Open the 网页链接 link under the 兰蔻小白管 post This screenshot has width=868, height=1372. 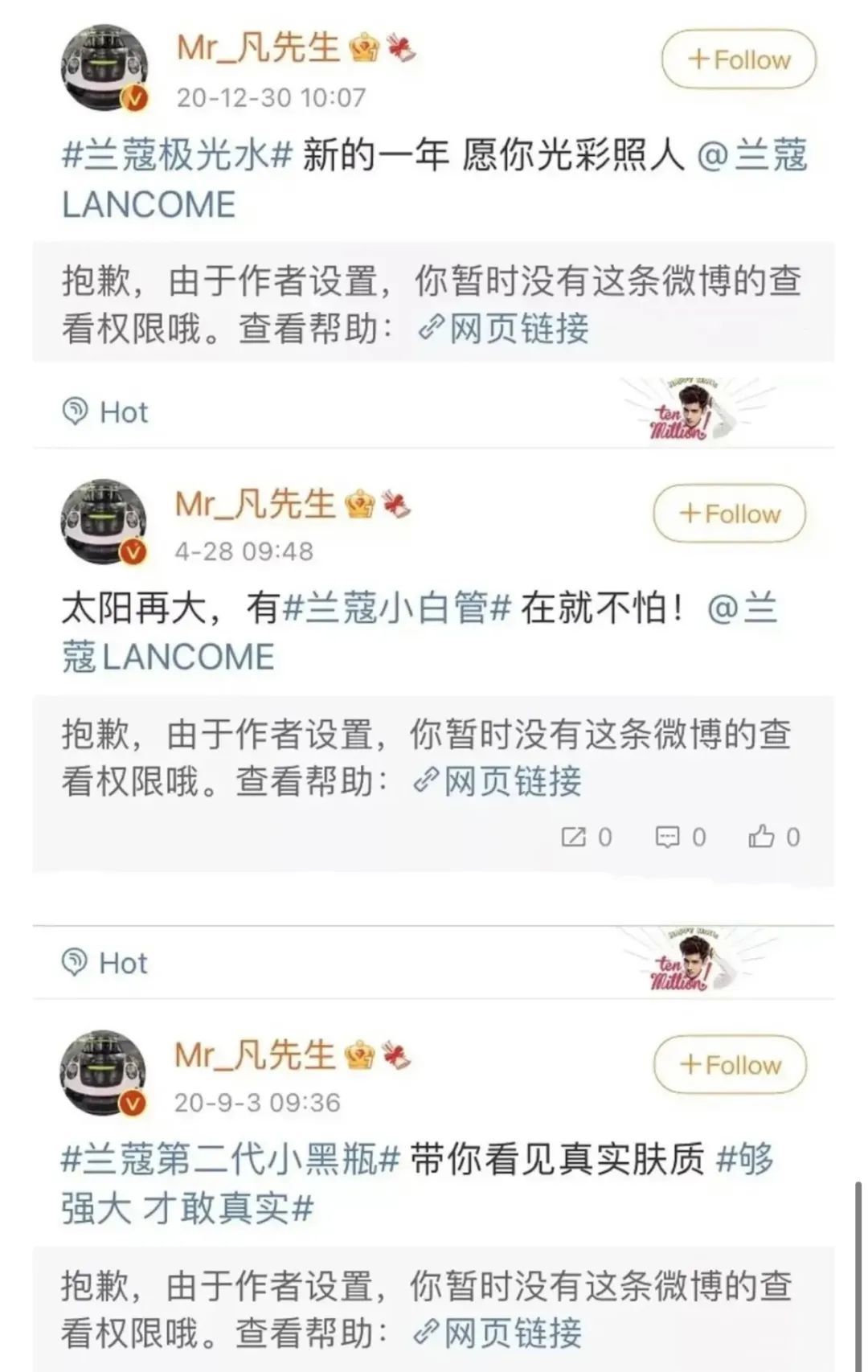(x=498, y=781)
